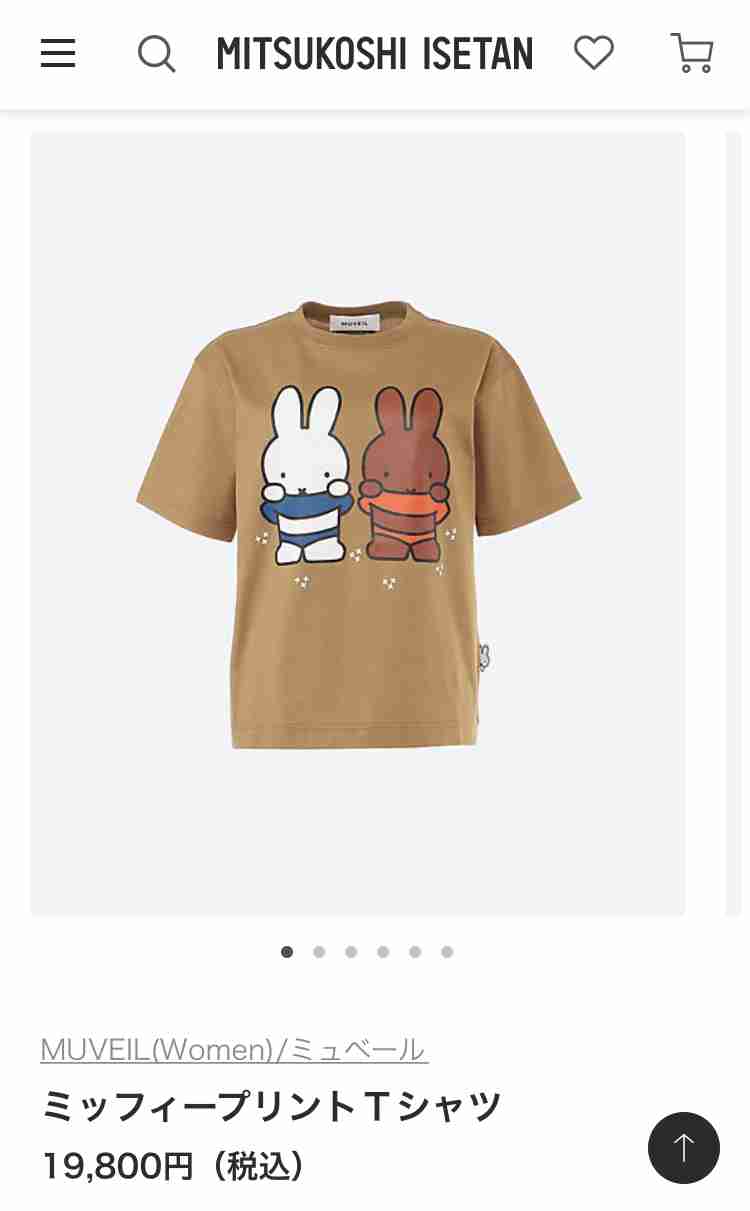View the shopping cart
The width and height of the screenshot is (750, 1211).
pyautogui.click(x=691, y=53)
